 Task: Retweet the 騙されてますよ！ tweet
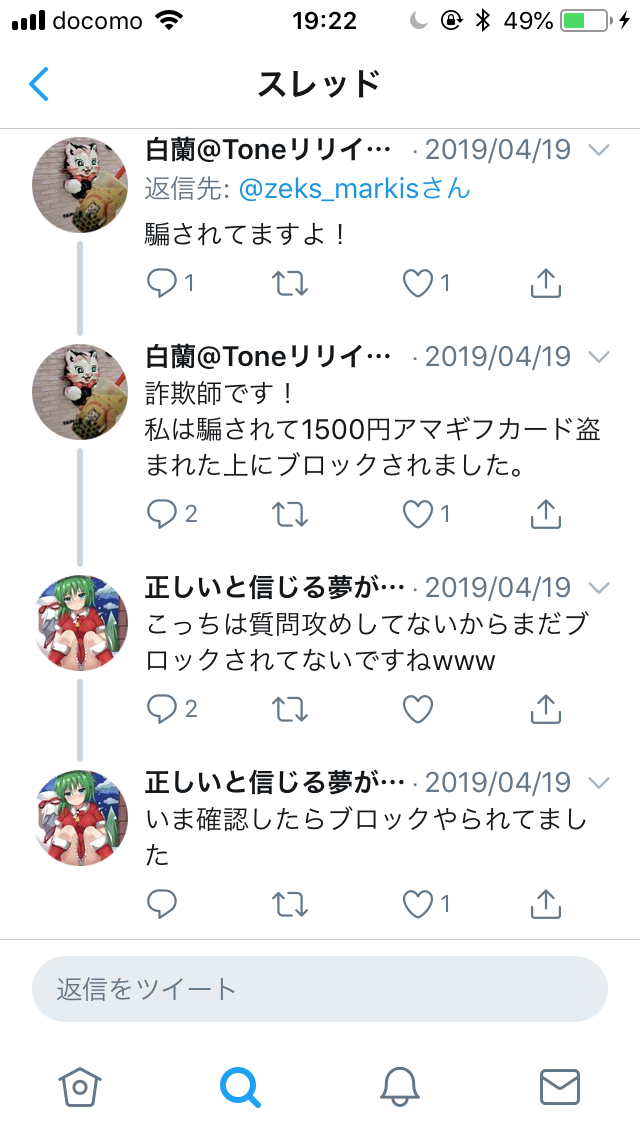tap(291, 284)
